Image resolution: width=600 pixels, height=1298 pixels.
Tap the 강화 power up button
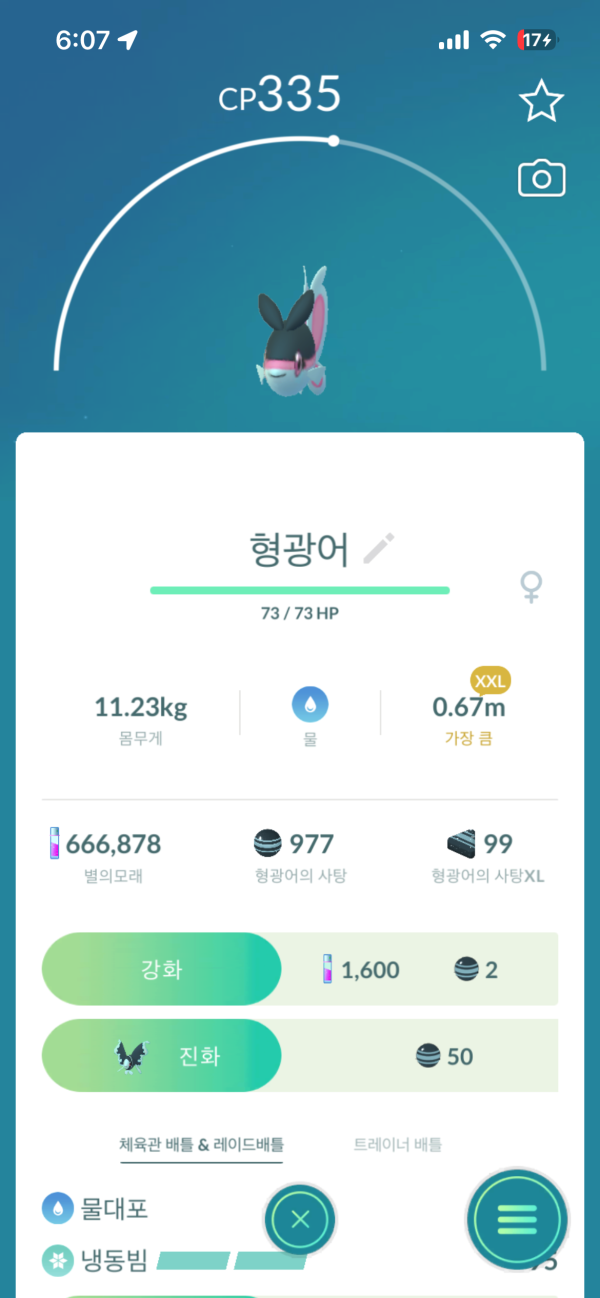[161, 969]
